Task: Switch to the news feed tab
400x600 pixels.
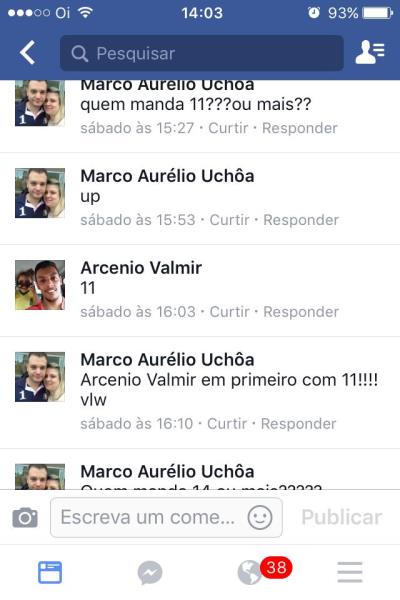Action: pyautogui.click(x=50, y=572)
